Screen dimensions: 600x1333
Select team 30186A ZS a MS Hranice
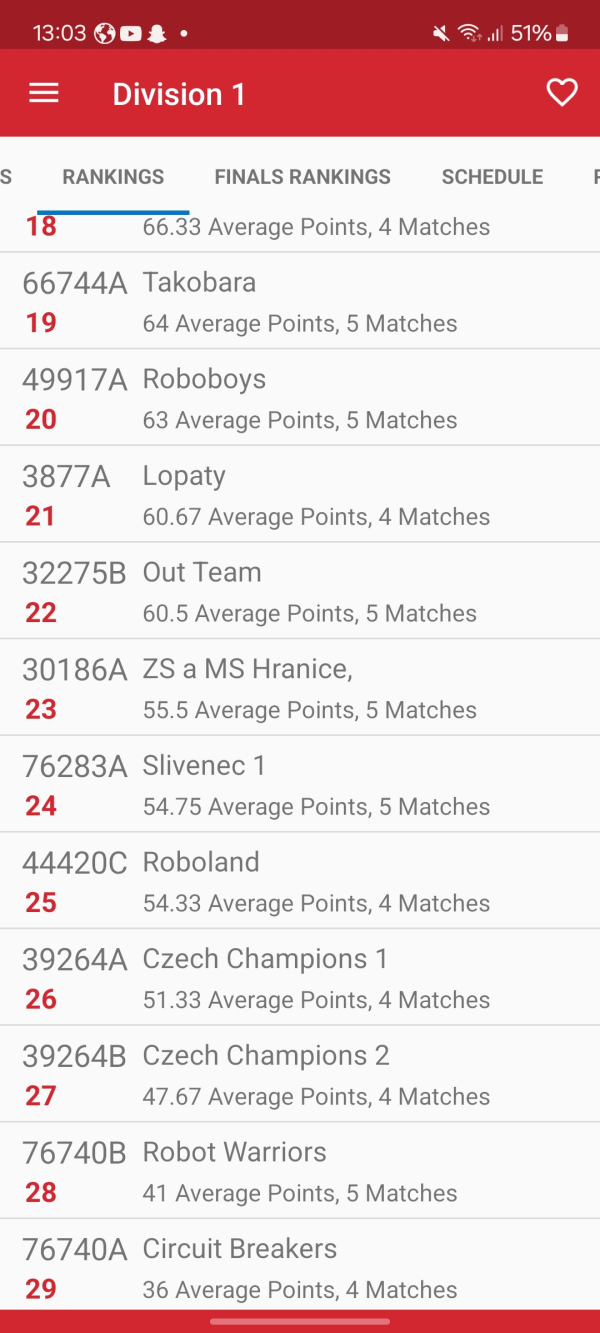(300, 688)
